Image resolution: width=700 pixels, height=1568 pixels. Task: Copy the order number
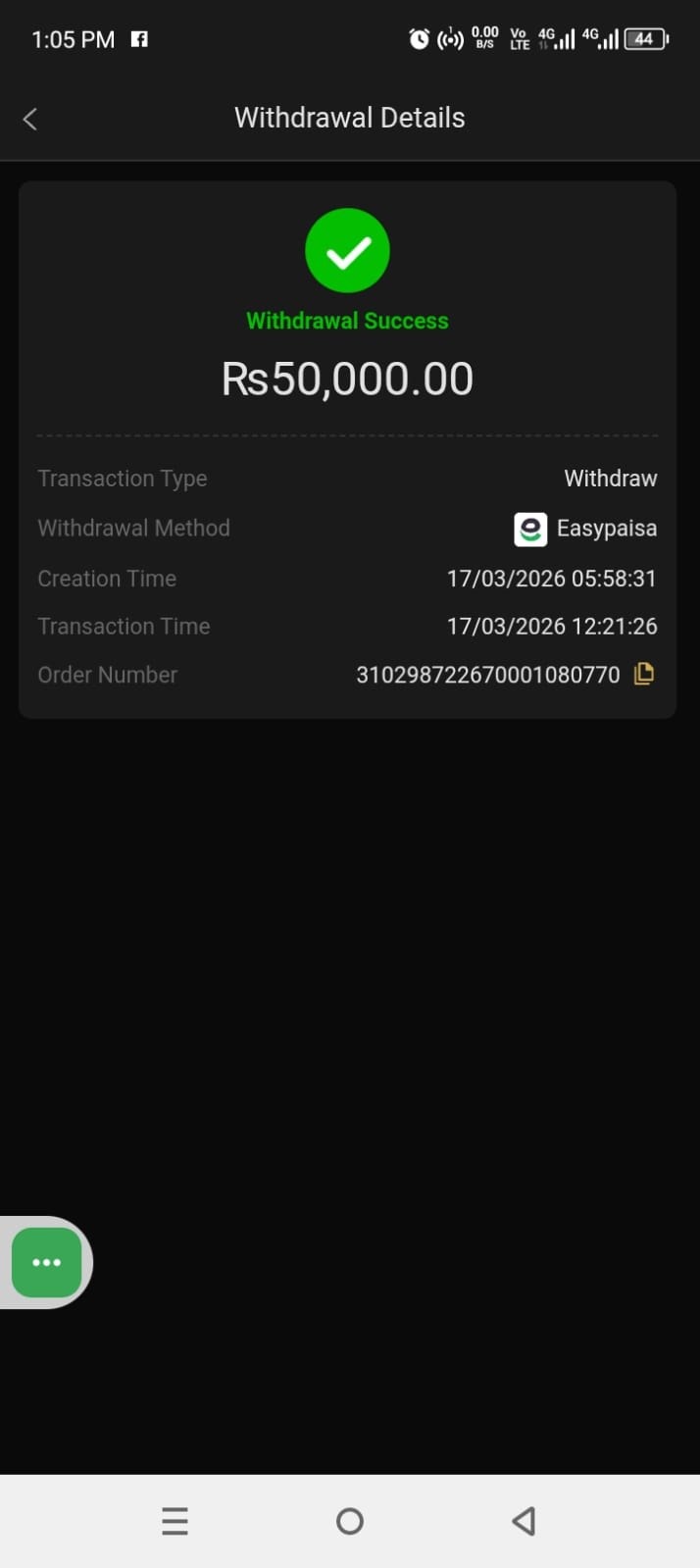tap(644, 674)
